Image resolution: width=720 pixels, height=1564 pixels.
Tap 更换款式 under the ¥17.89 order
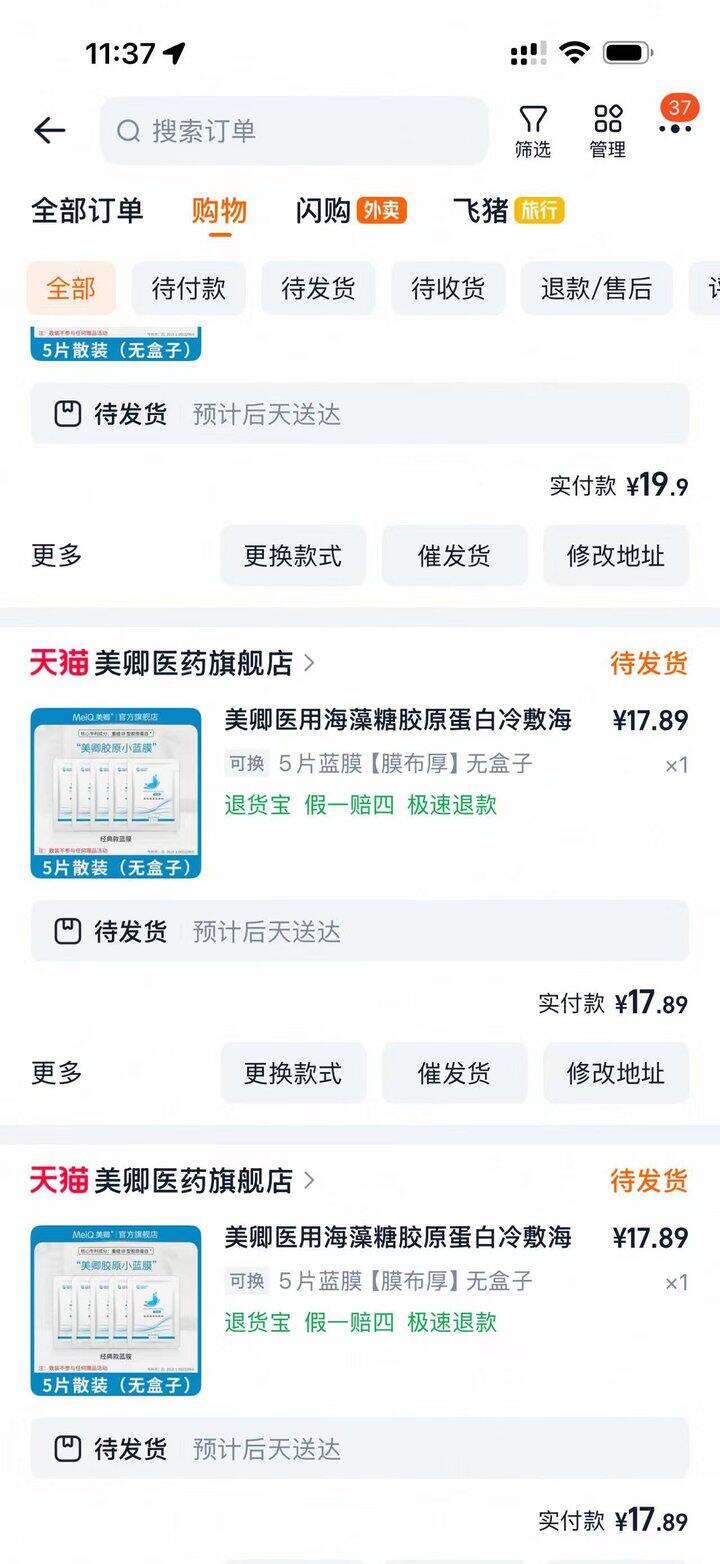coord(293,1073)
